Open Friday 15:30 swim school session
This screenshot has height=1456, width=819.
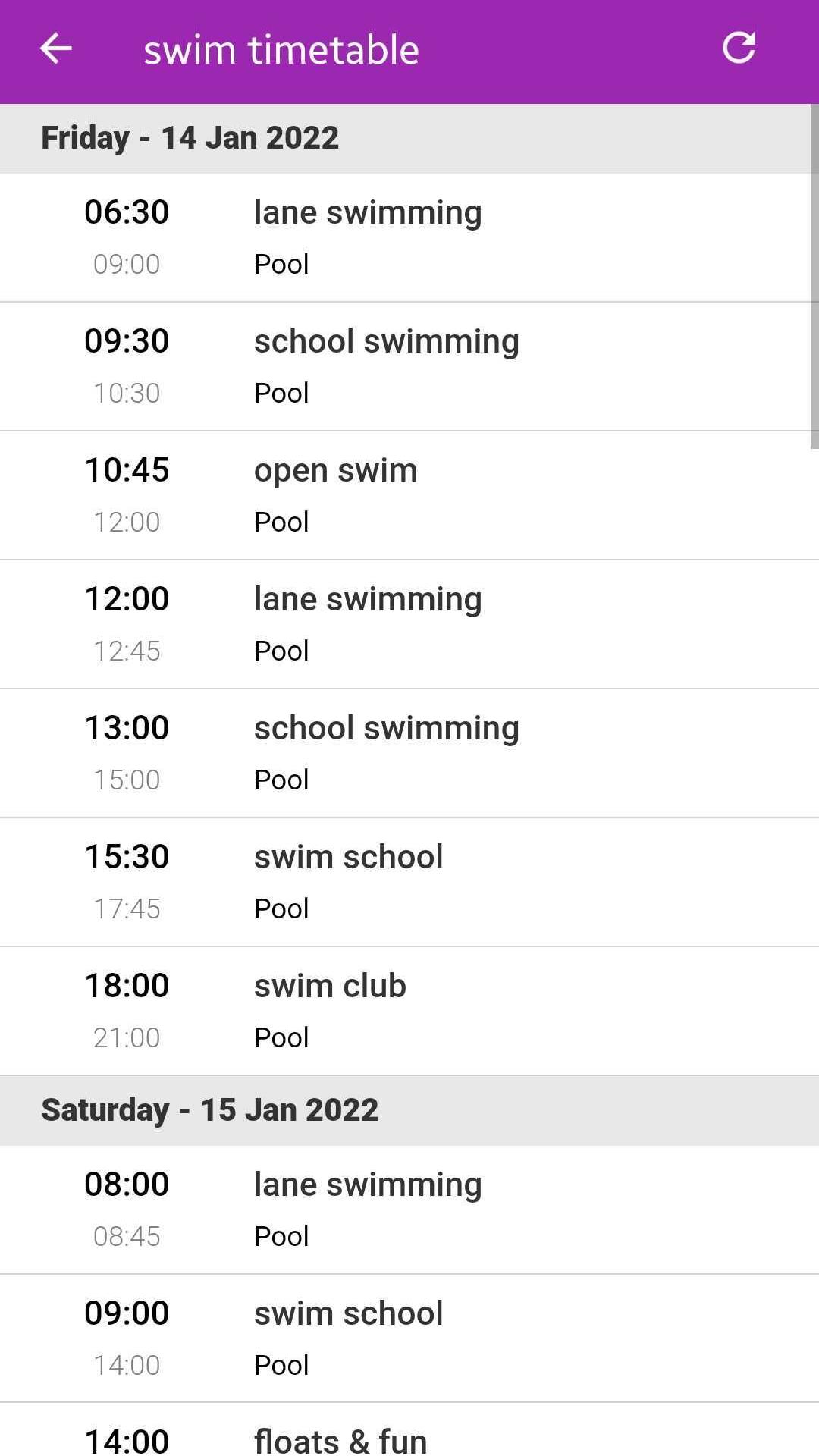pos(409,882)
